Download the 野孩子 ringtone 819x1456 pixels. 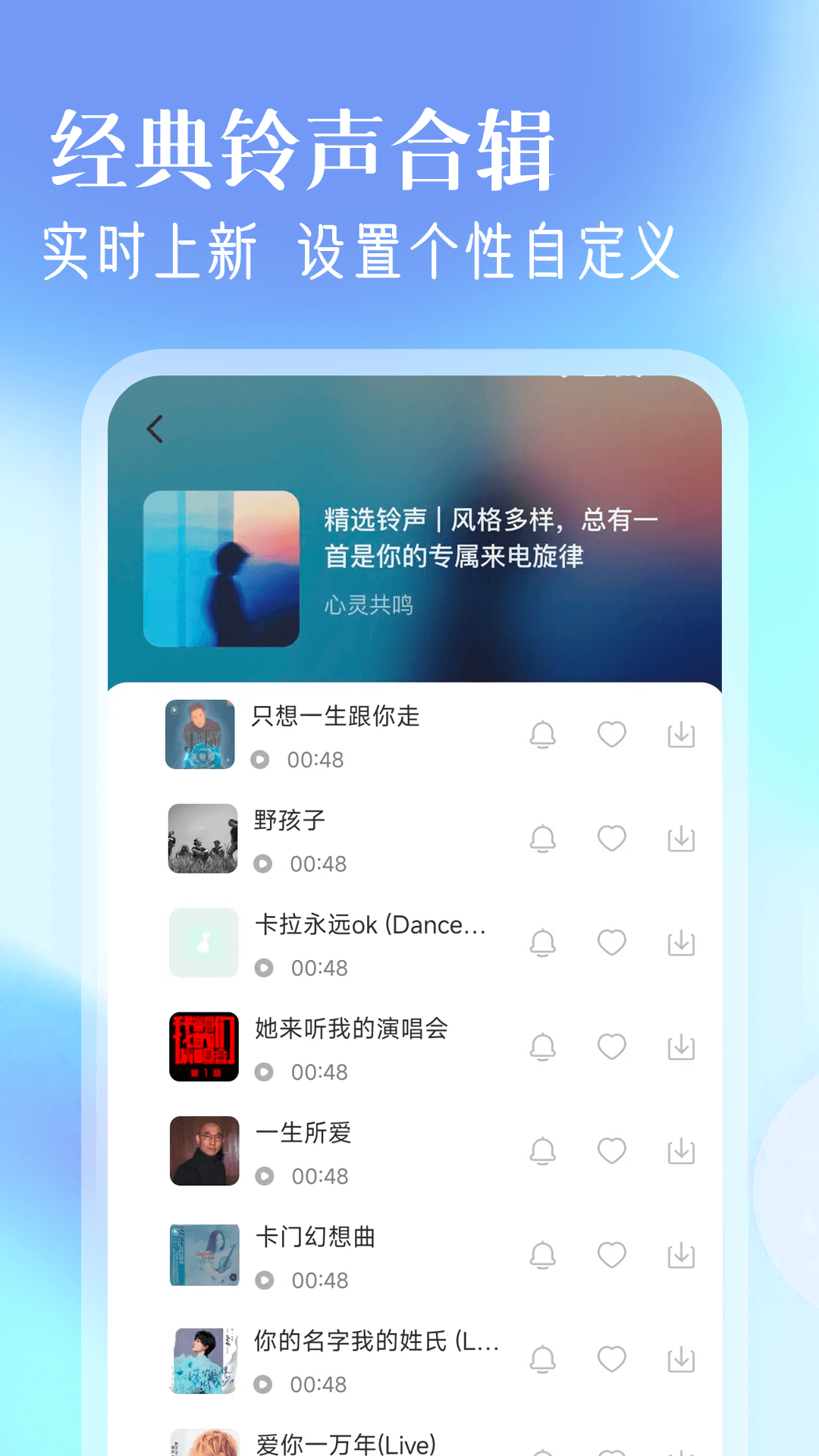(x=681, y=839)
